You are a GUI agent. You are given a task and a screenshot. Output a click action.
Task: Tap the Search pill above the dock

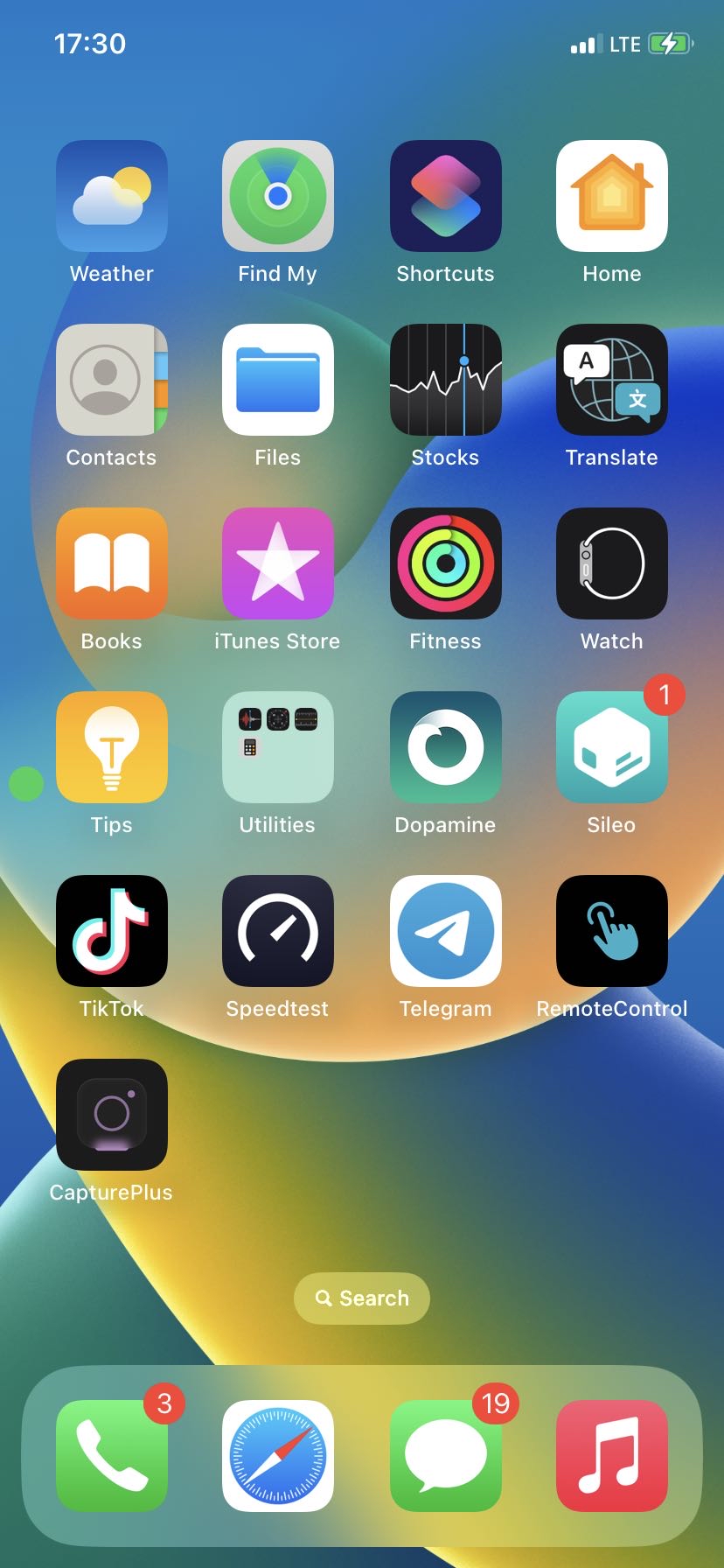[x=362, y=1298]
